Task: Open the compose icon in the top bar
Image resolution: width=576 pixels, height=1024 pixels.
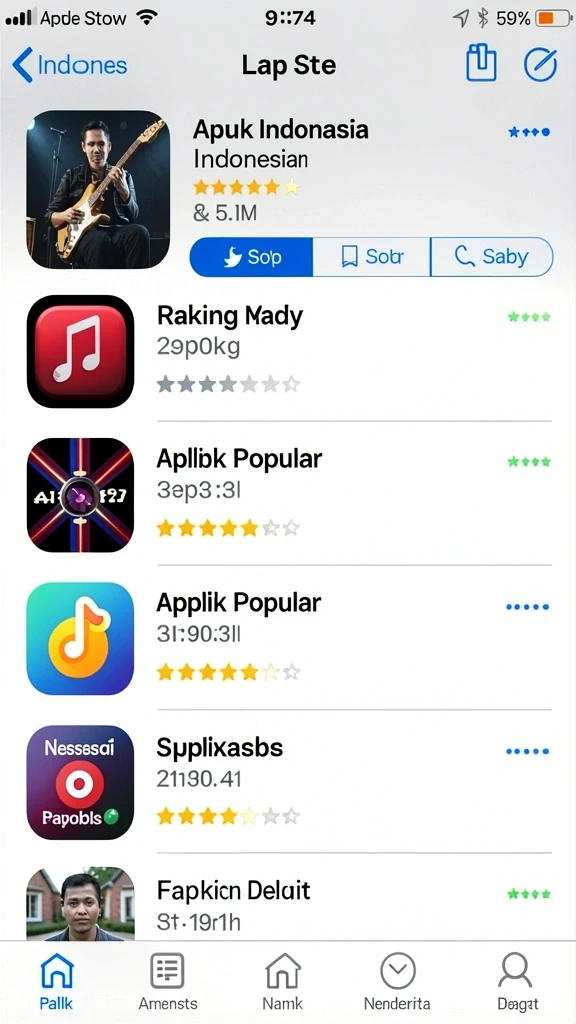Action: 541,65
